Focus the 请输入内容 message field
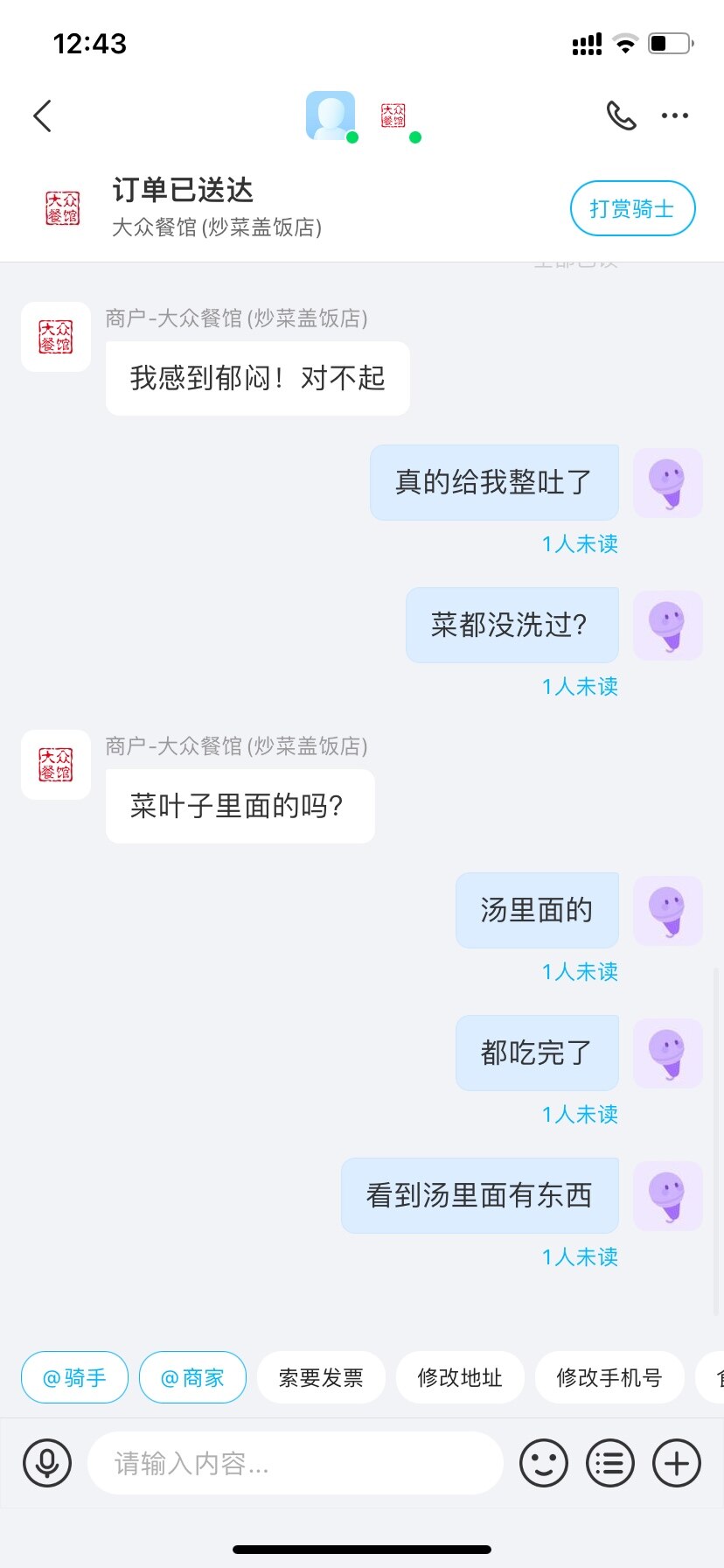Image resolution: width=724 pixels, height=1568 pixels. pos(295,1462)
